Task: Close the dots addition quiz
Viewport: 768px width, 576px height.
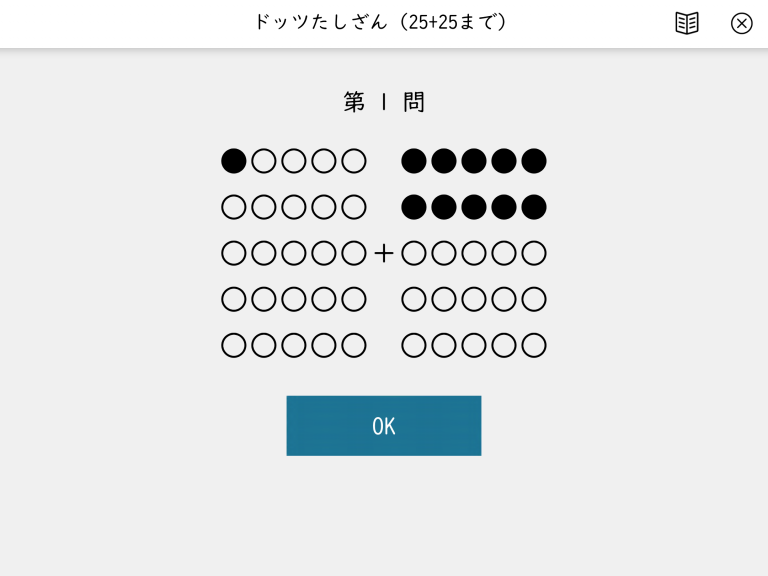Action: pos(741,23)
